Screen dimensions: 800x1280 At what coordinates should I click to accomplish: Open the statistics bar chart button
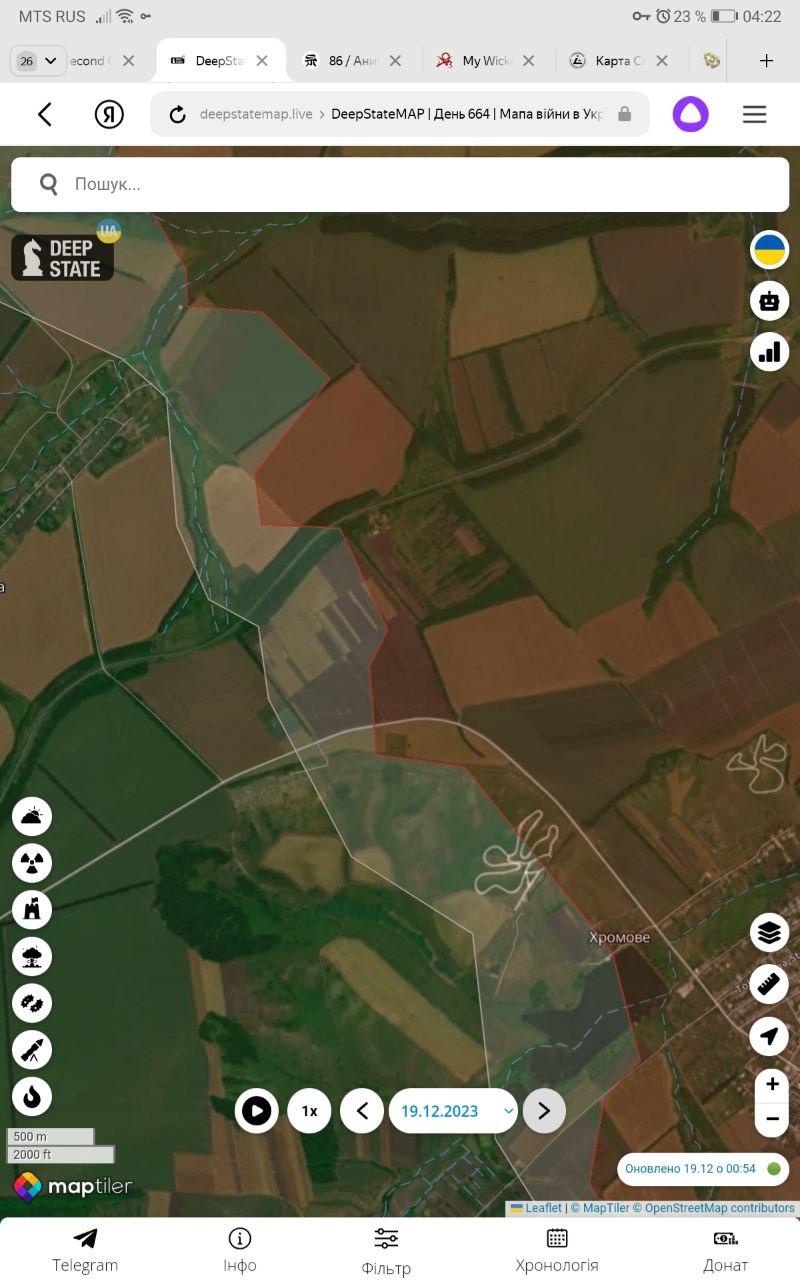769,352
